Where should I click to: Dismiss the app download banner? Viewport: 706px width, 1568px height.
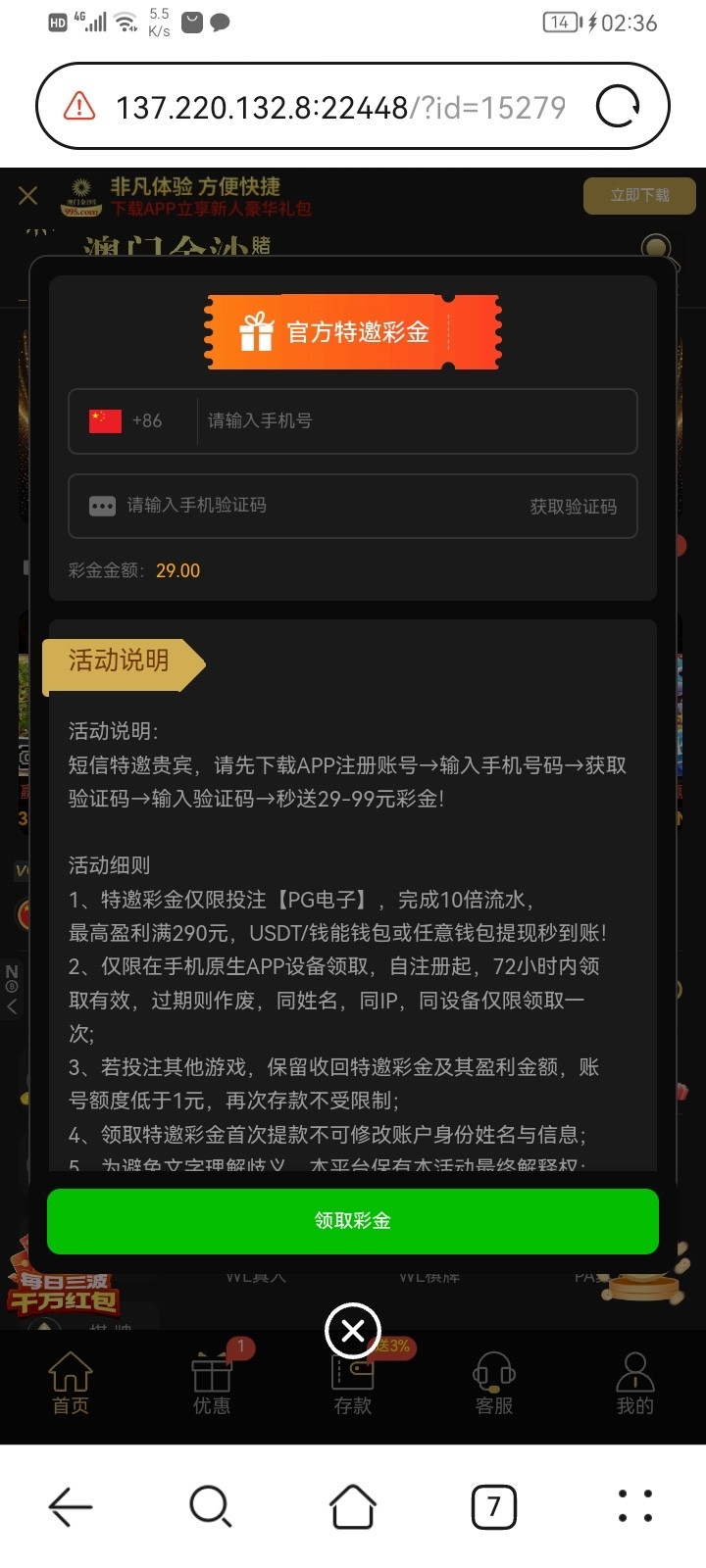pyautogui.click(x=28, y=195)
